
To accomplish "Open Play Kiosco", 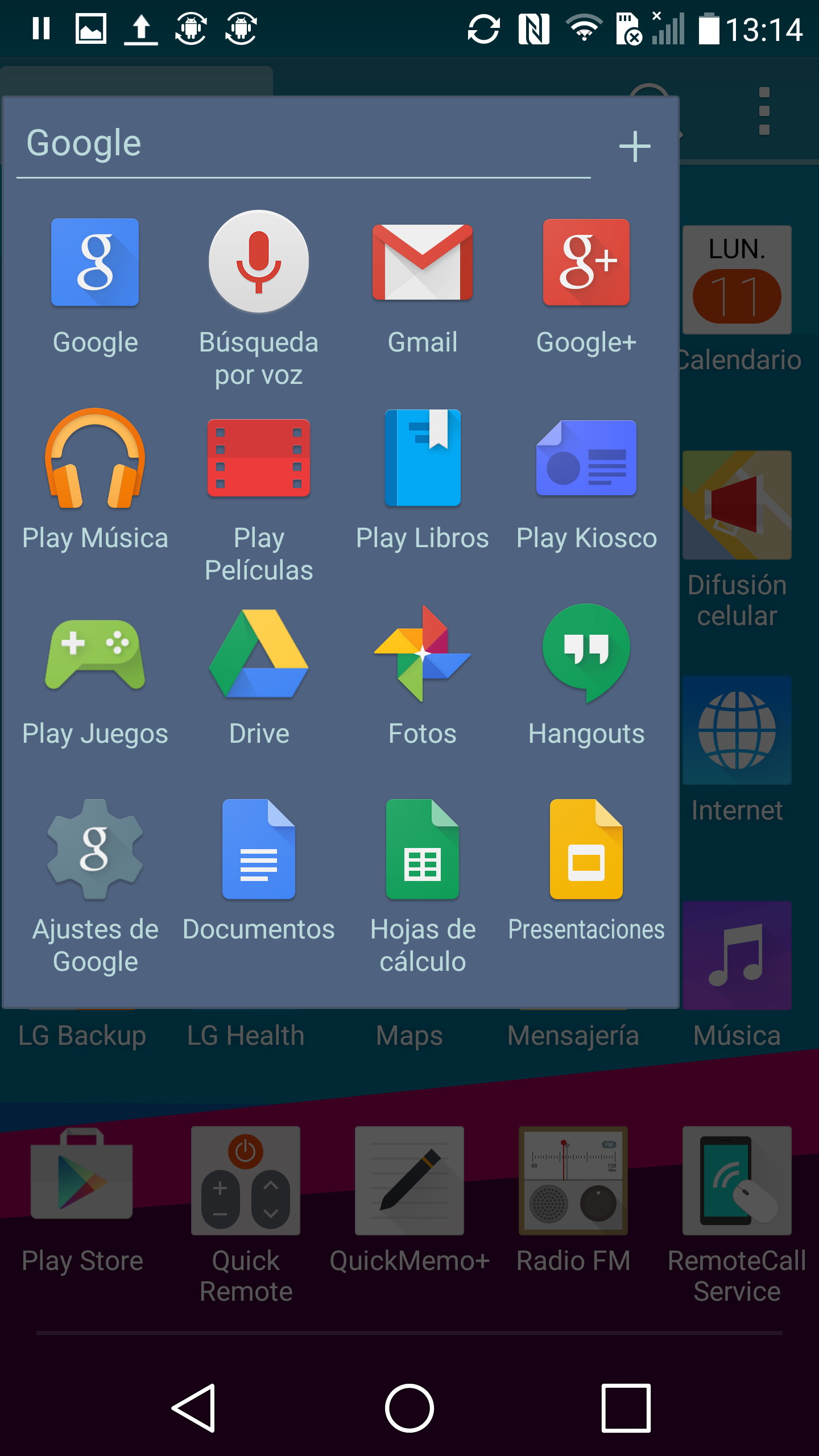I will (x=586, y=458).
